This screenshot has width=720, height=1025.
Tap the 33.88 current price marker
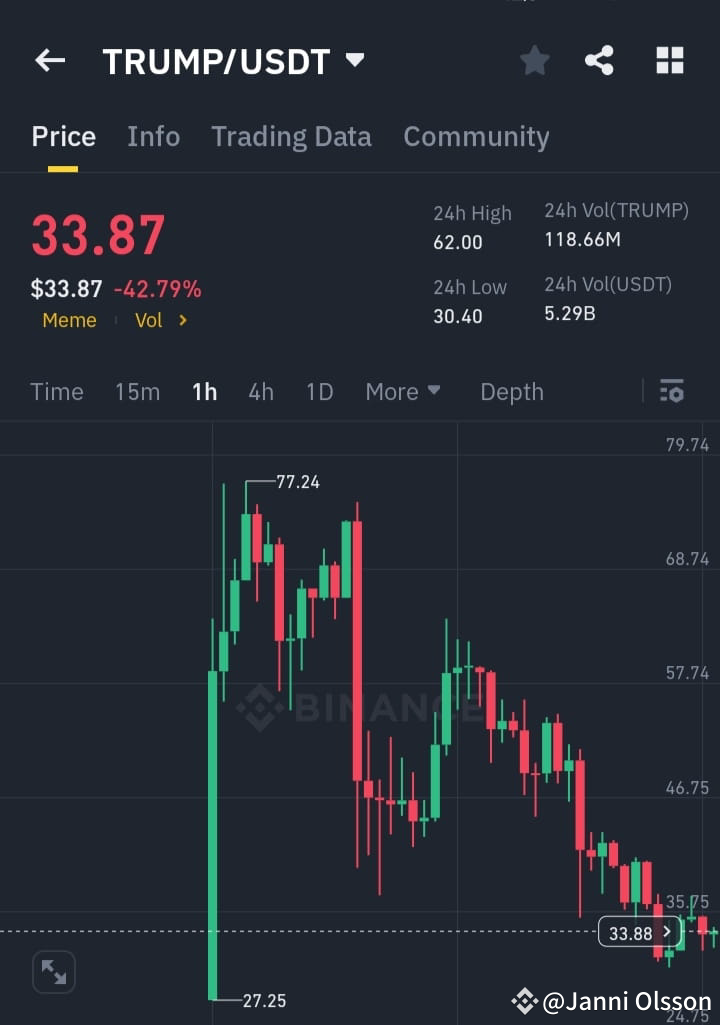(639, 932)
